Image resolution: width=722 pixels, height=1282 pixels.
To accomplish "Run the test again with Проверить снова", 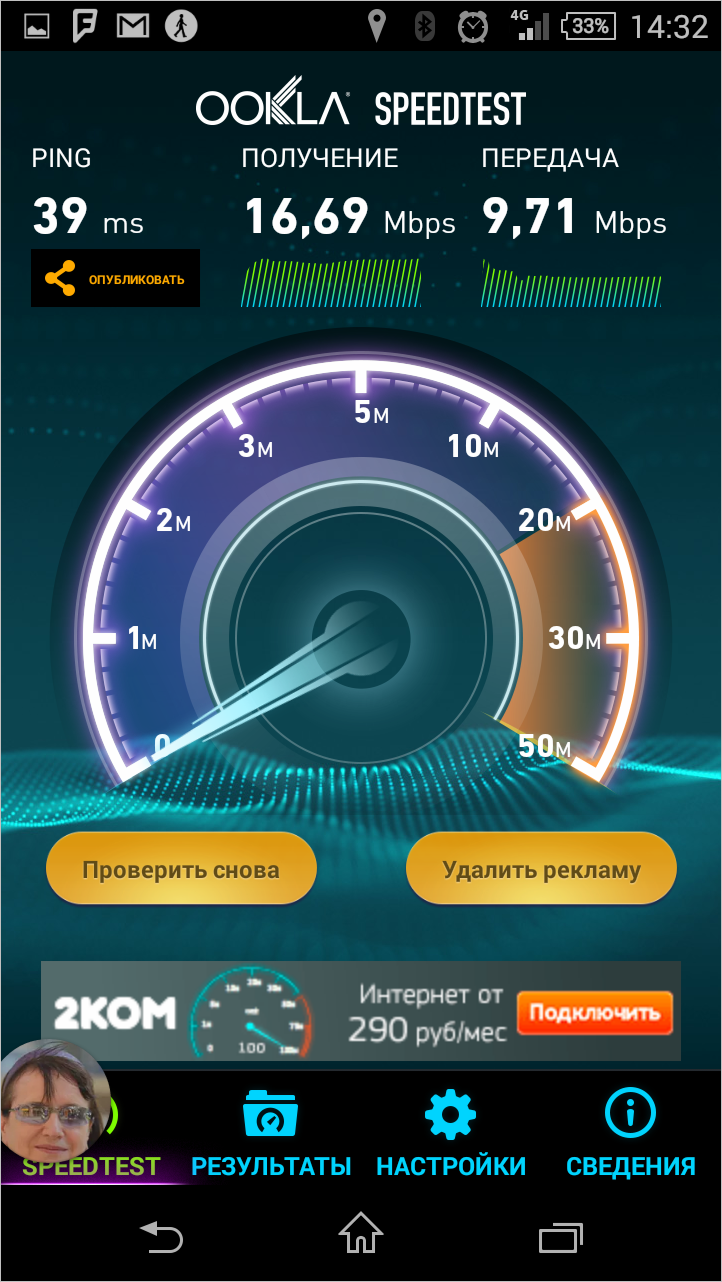I will (181, 869).
